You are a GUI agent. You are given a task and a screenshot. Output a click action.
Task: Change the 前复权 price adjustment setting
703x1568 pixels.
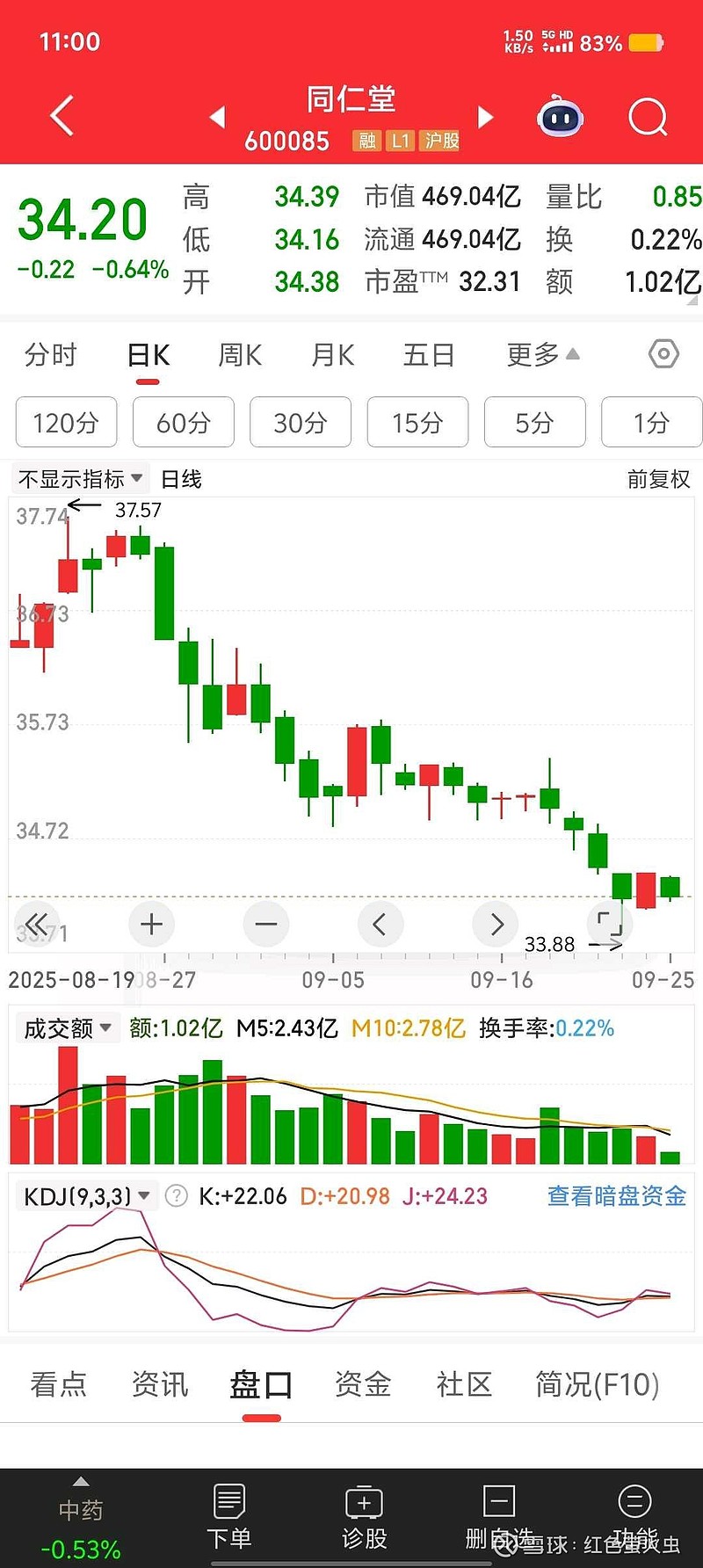tap(658, 479)
